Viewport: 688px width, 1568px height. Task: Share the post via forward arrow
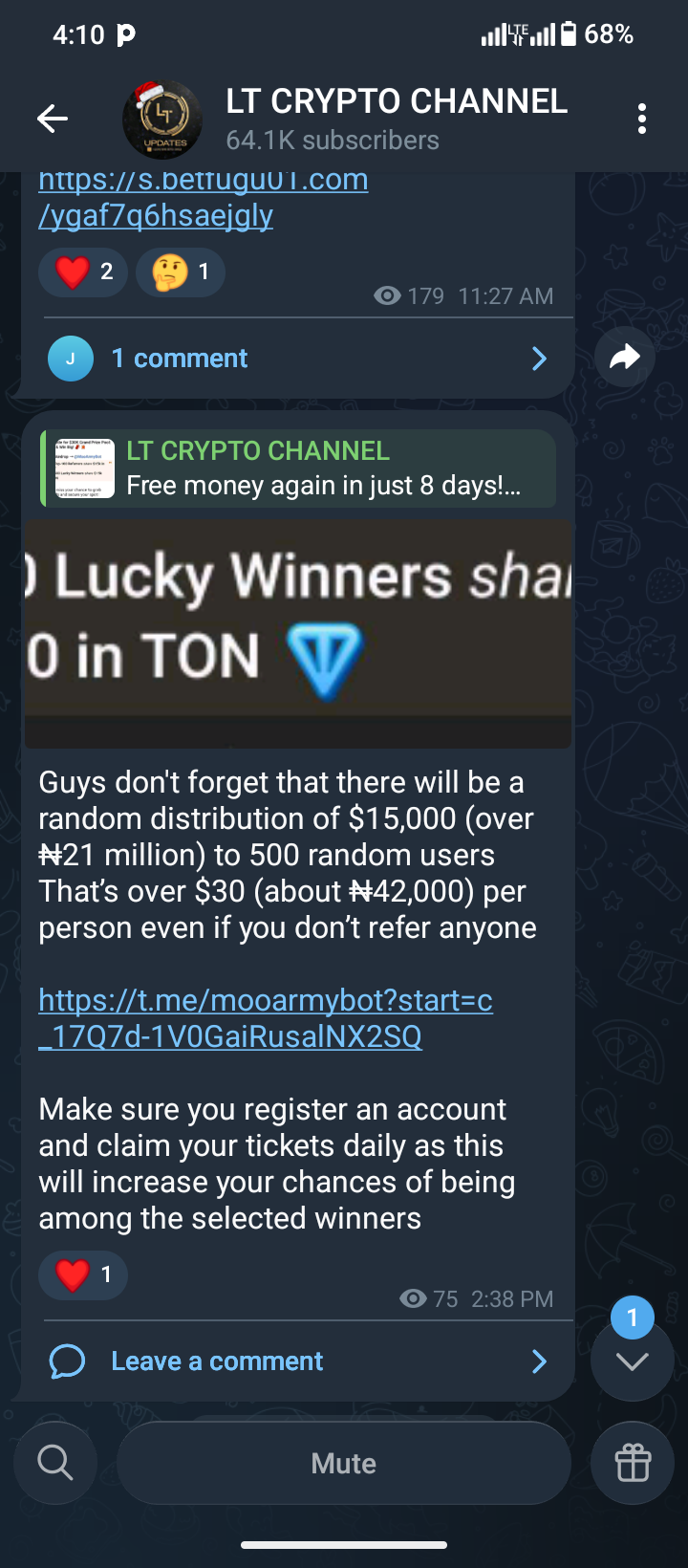(624, 358)
